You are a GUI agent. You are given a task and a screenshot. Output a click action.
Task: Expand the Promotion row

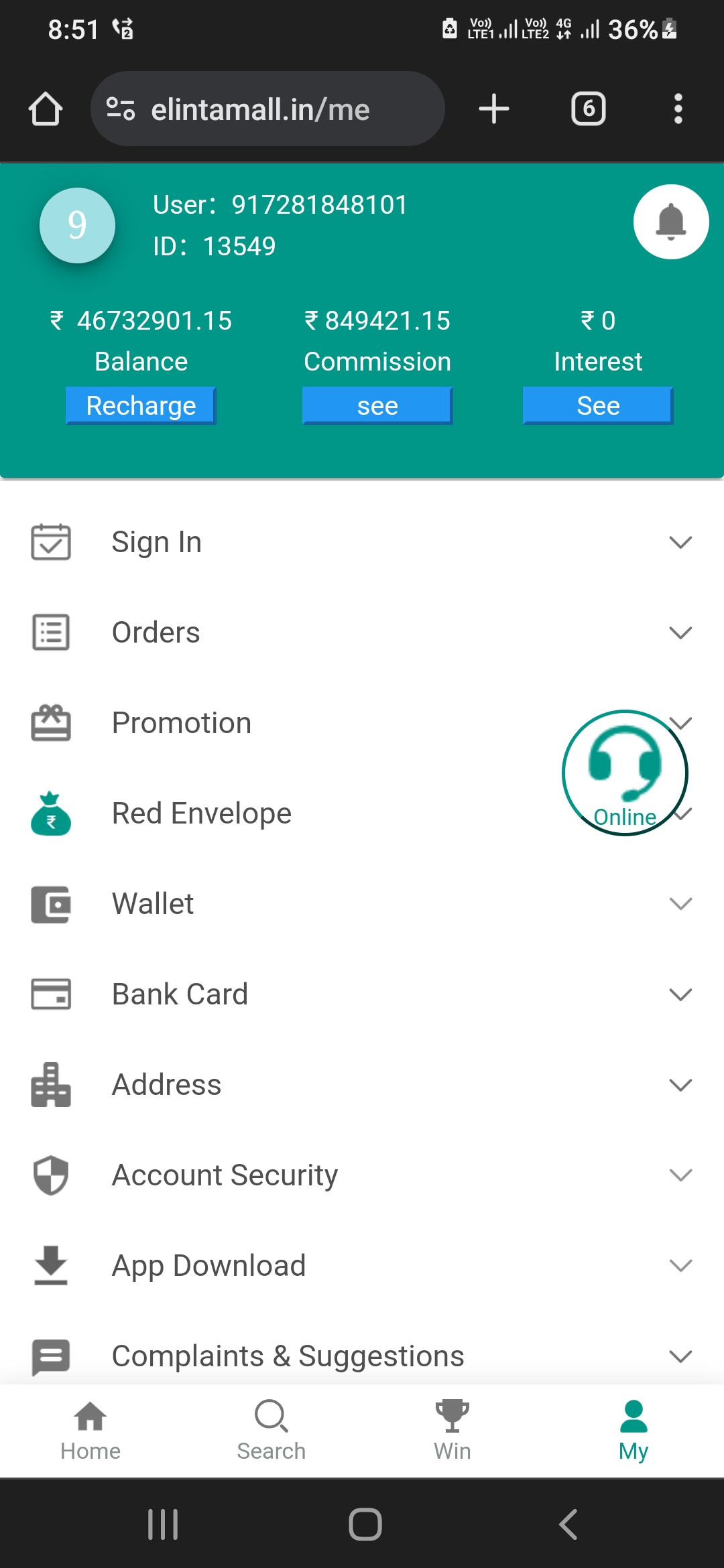tap(268, 723)
